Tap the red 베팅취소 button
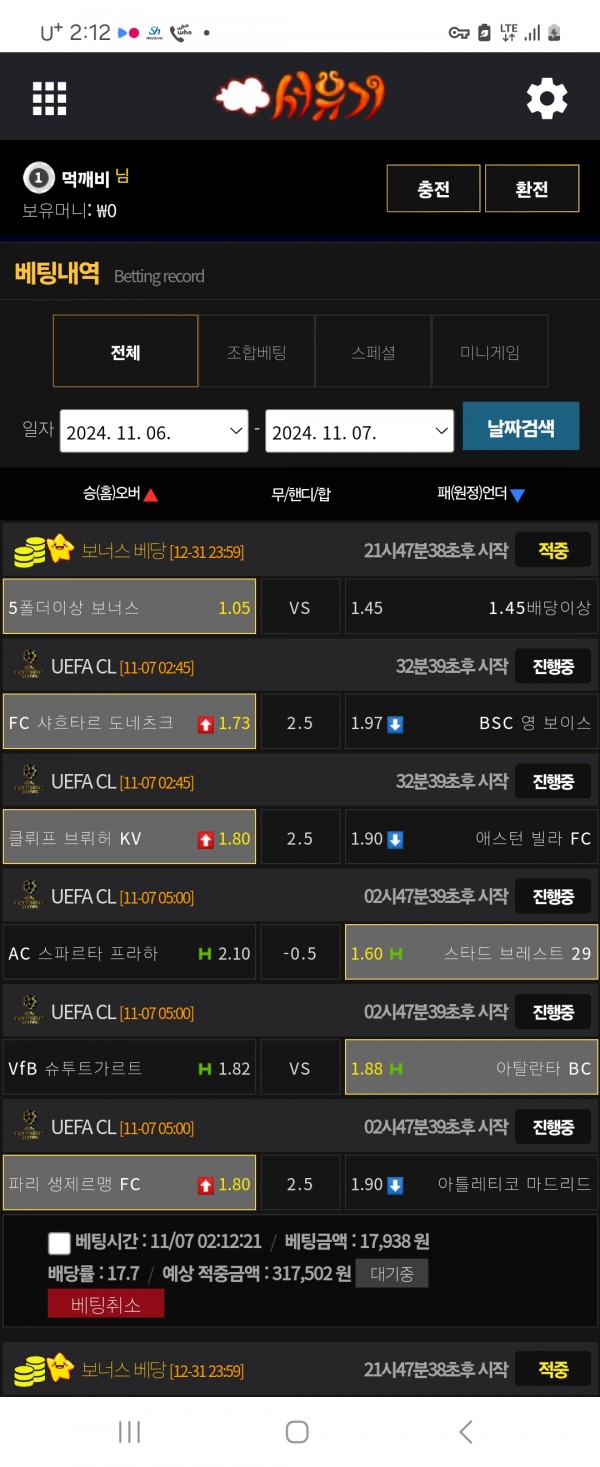This screenshot has height=1467, width=600. 105,1304
